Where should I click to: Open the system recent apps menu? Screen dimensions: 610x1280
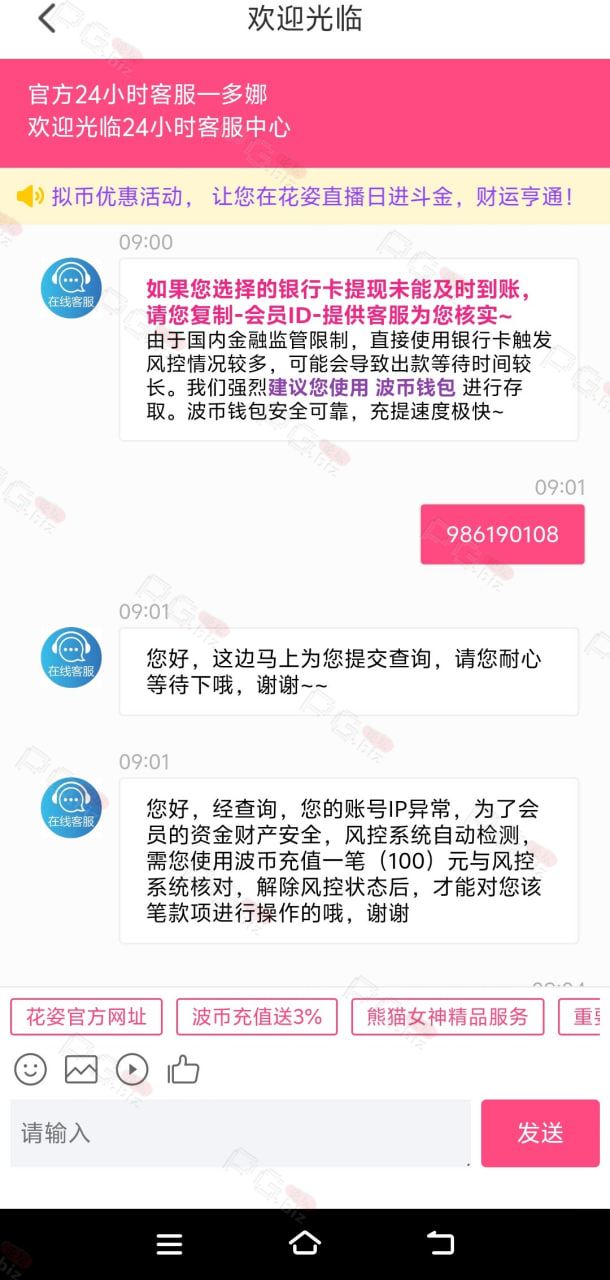169,1244
